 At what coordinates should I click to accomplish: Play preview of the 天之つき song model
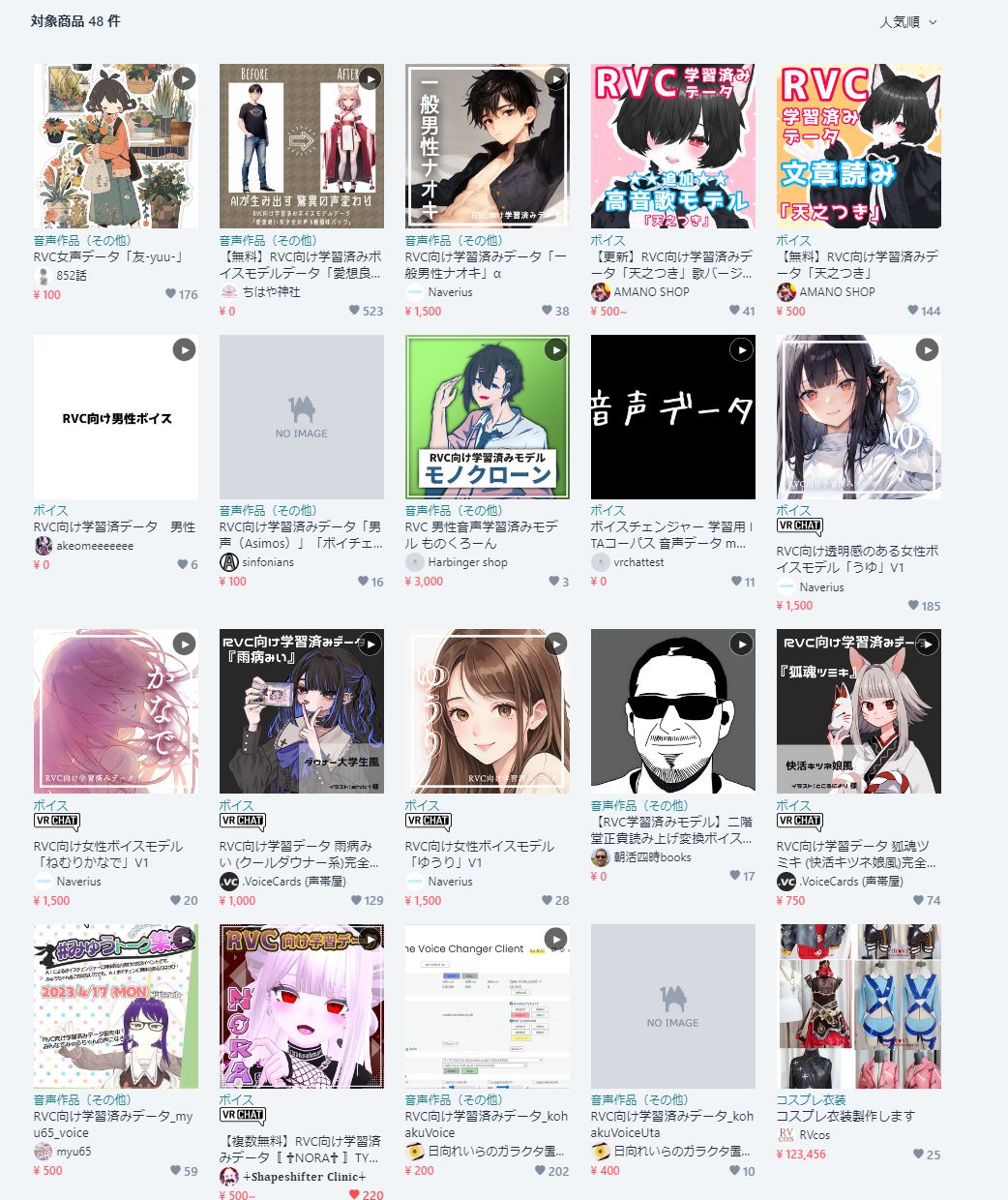coord(741,78)
